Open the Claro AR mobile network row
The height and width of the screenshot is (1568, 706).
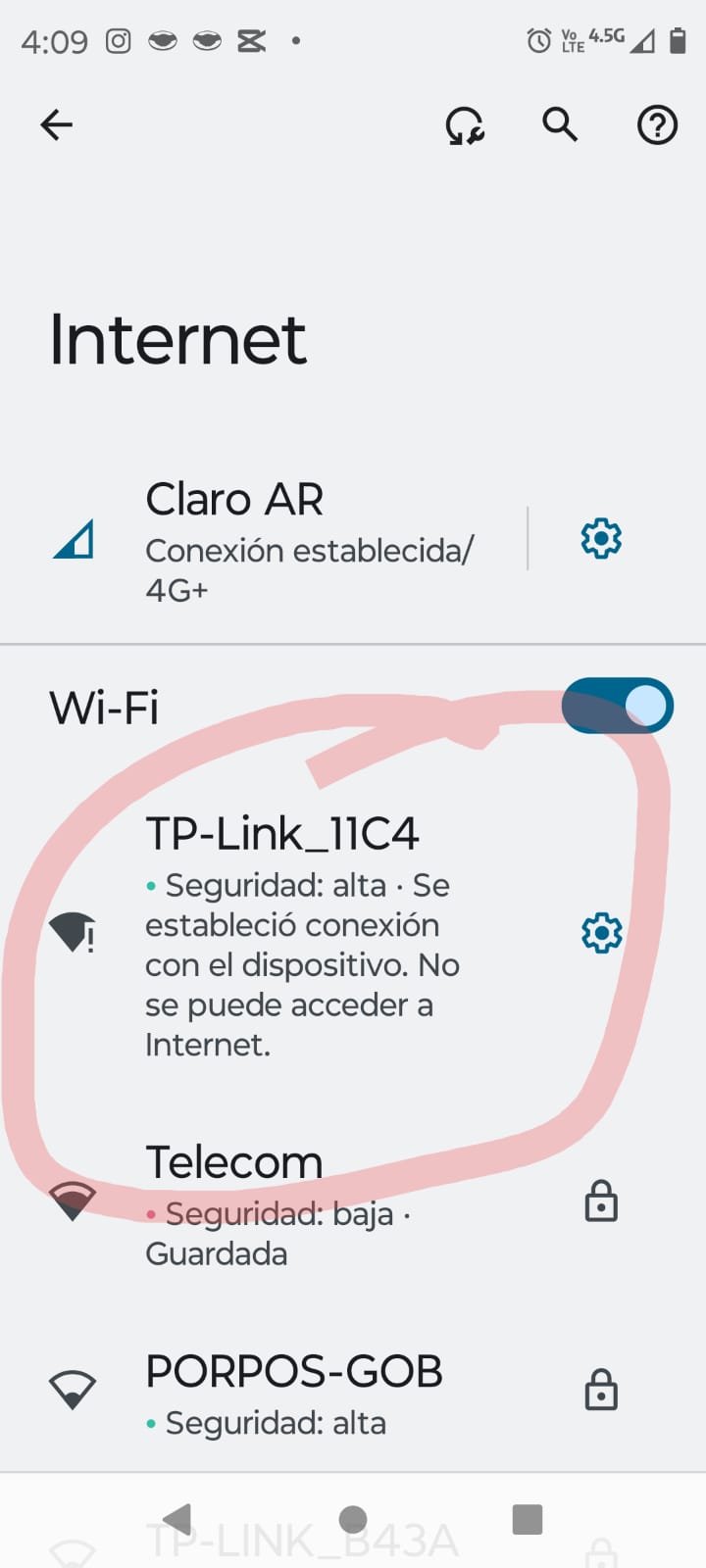(x=294, y=540)
